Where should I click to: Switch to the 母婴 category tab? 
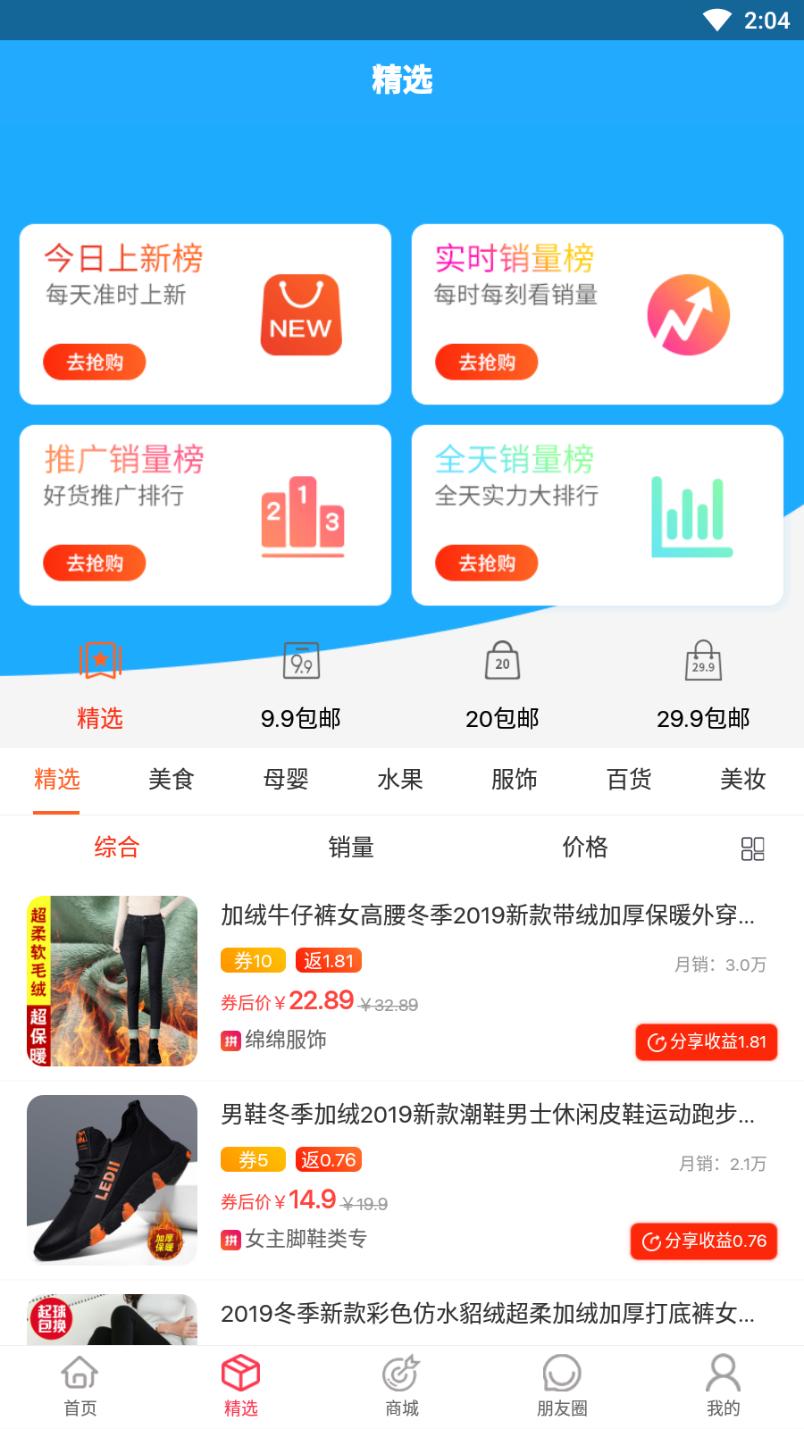tap(286, 780)
